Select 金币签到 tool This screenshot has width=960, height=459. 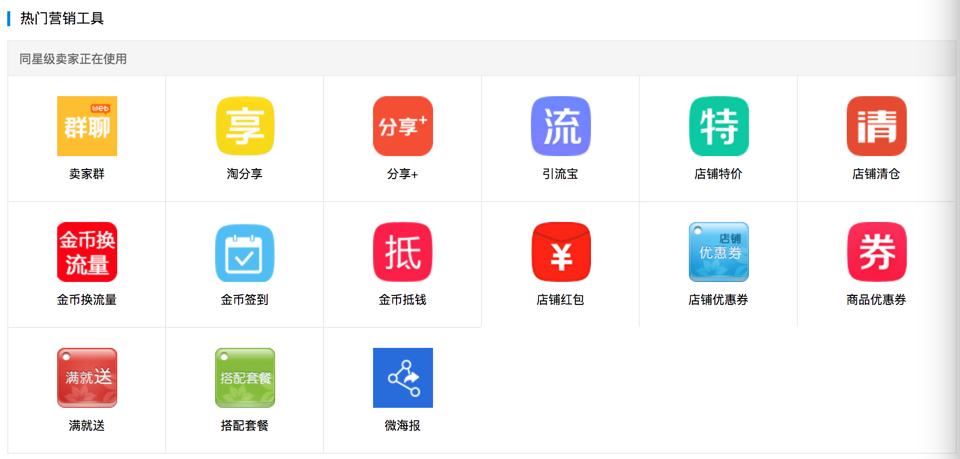coord(245,253)
